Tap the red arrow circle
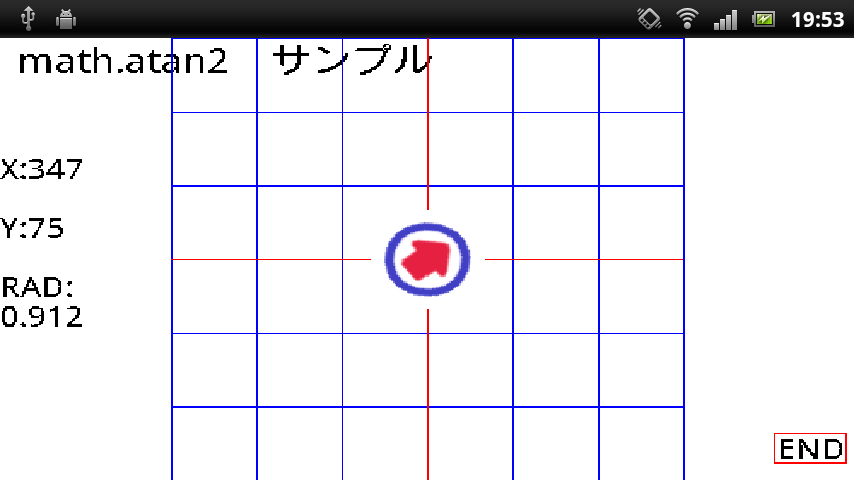 [x=427, y=259]
